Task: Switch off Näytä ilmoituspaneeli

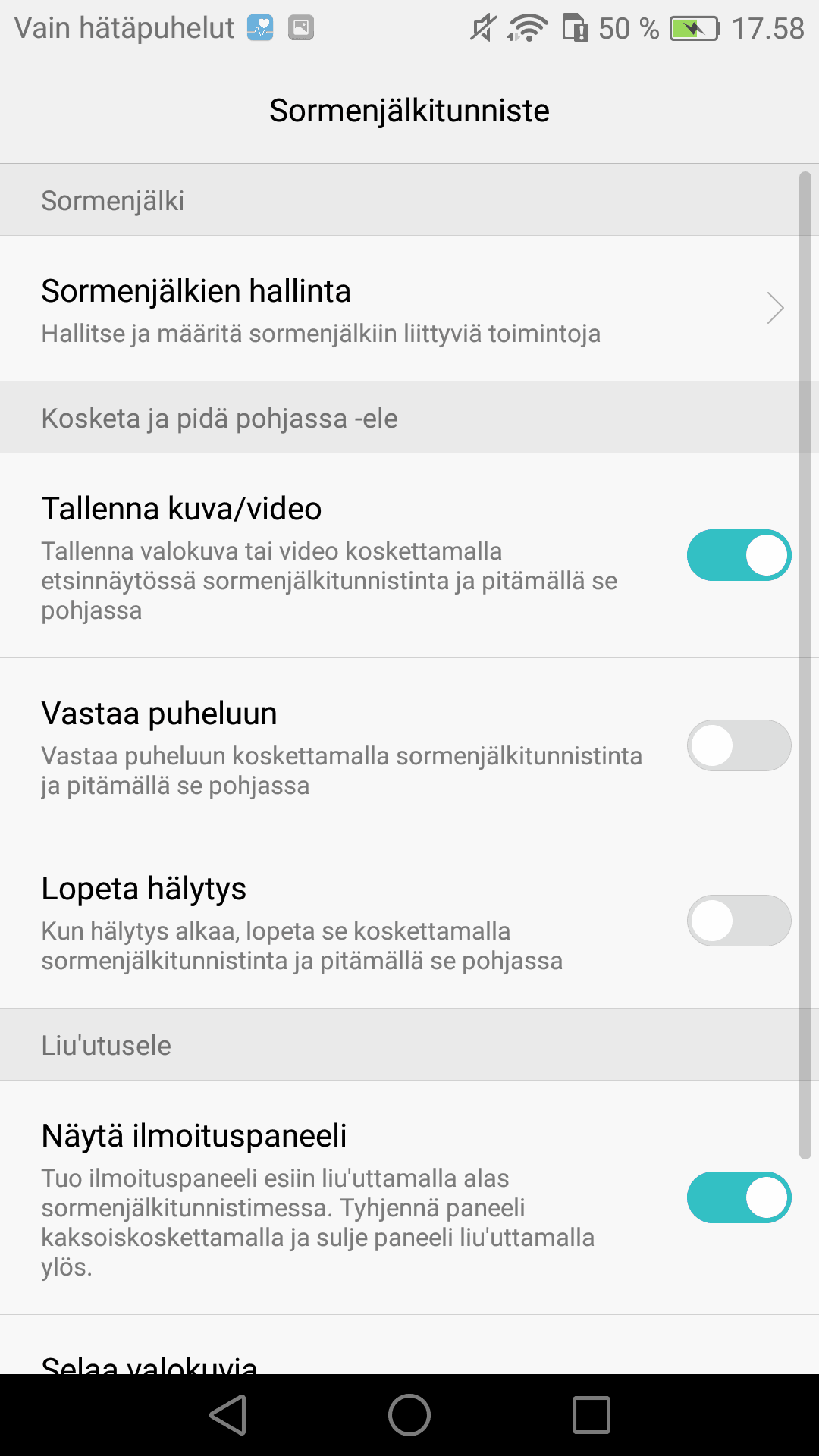Action: [x=739, y=1197]
